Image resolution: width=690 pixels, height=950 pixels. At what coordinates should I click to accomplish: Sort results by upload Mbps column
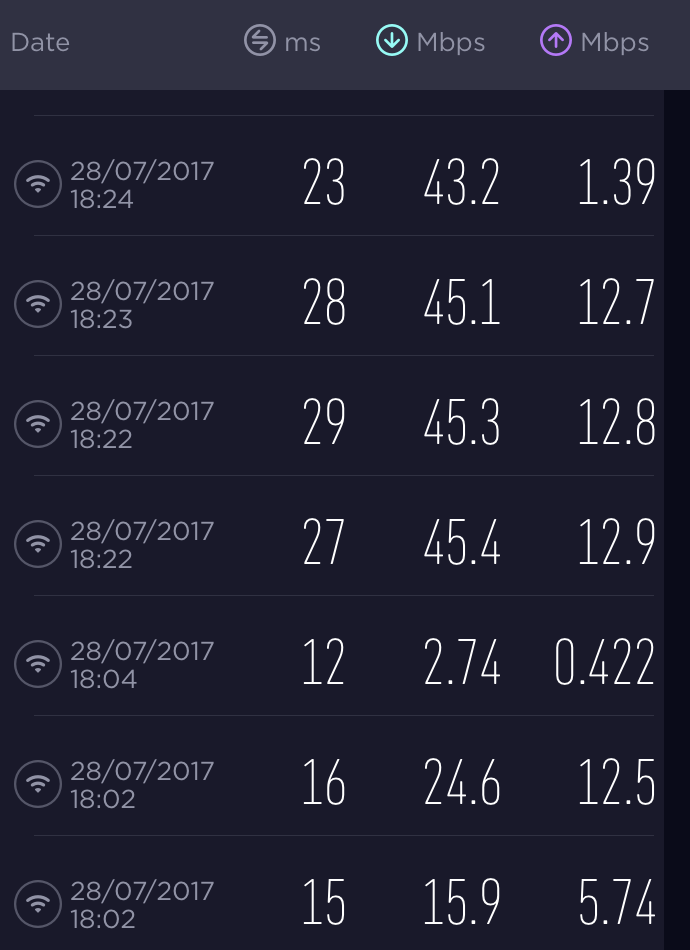(x=595, y=42)
